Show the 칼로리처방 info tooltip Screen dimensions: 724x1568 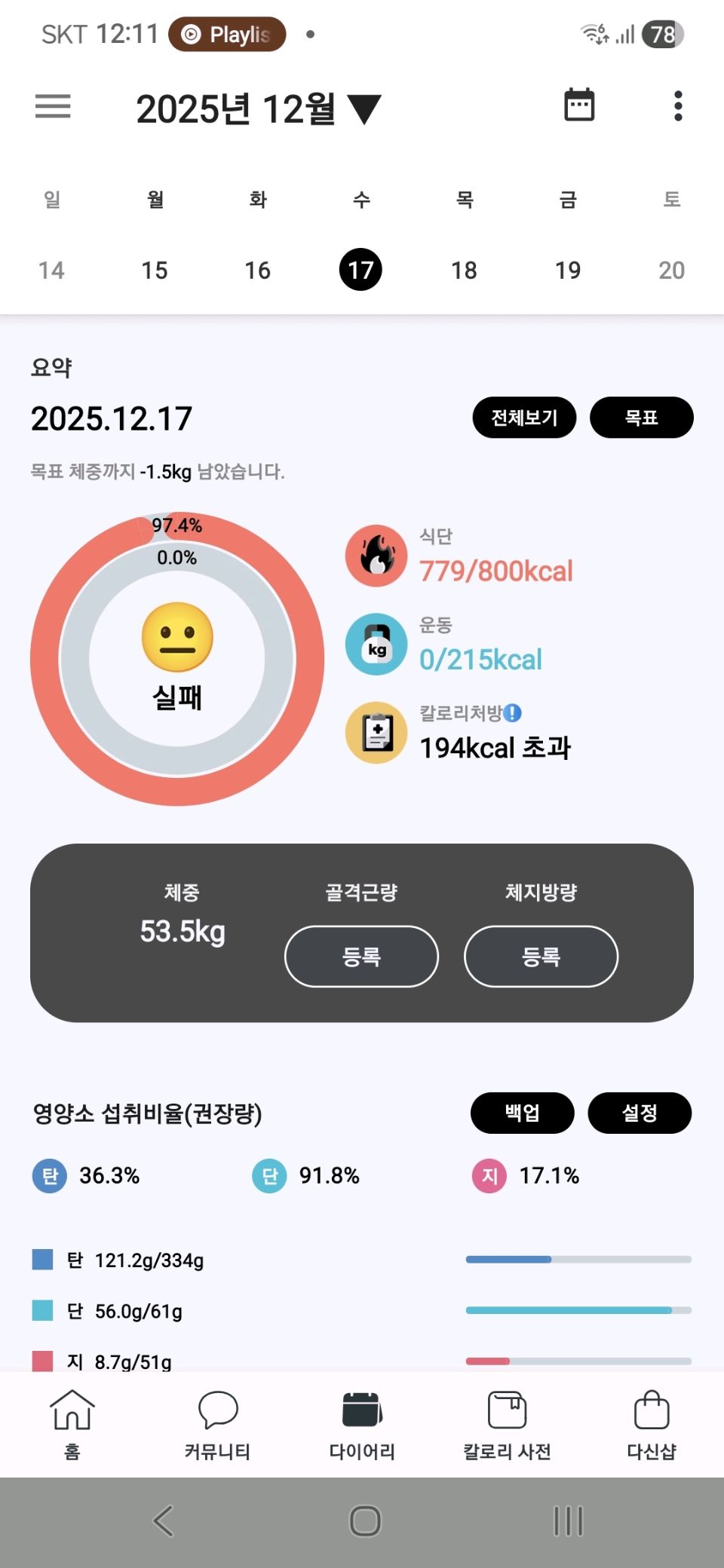pyautogui.click(x=513, y=712)
